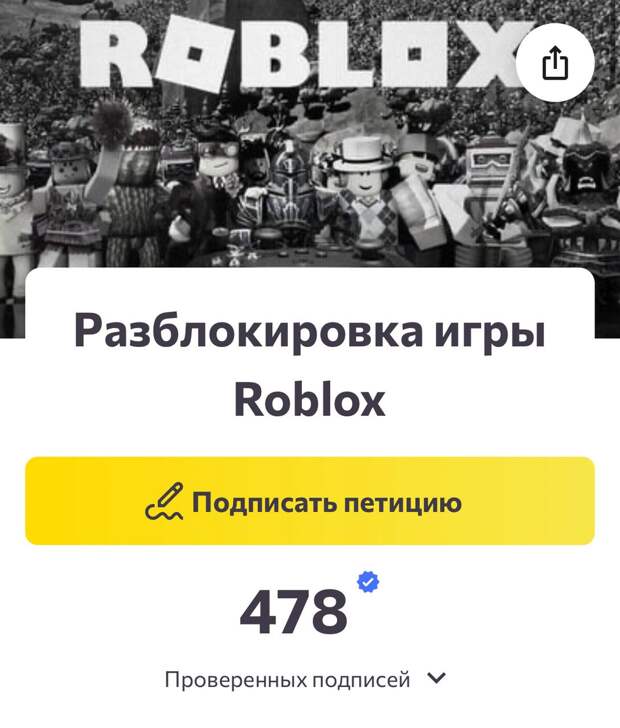Tap the Подписать петицию button
Image resolution: width=620 pixels, height=728 pixels.
tap(310, 501)
